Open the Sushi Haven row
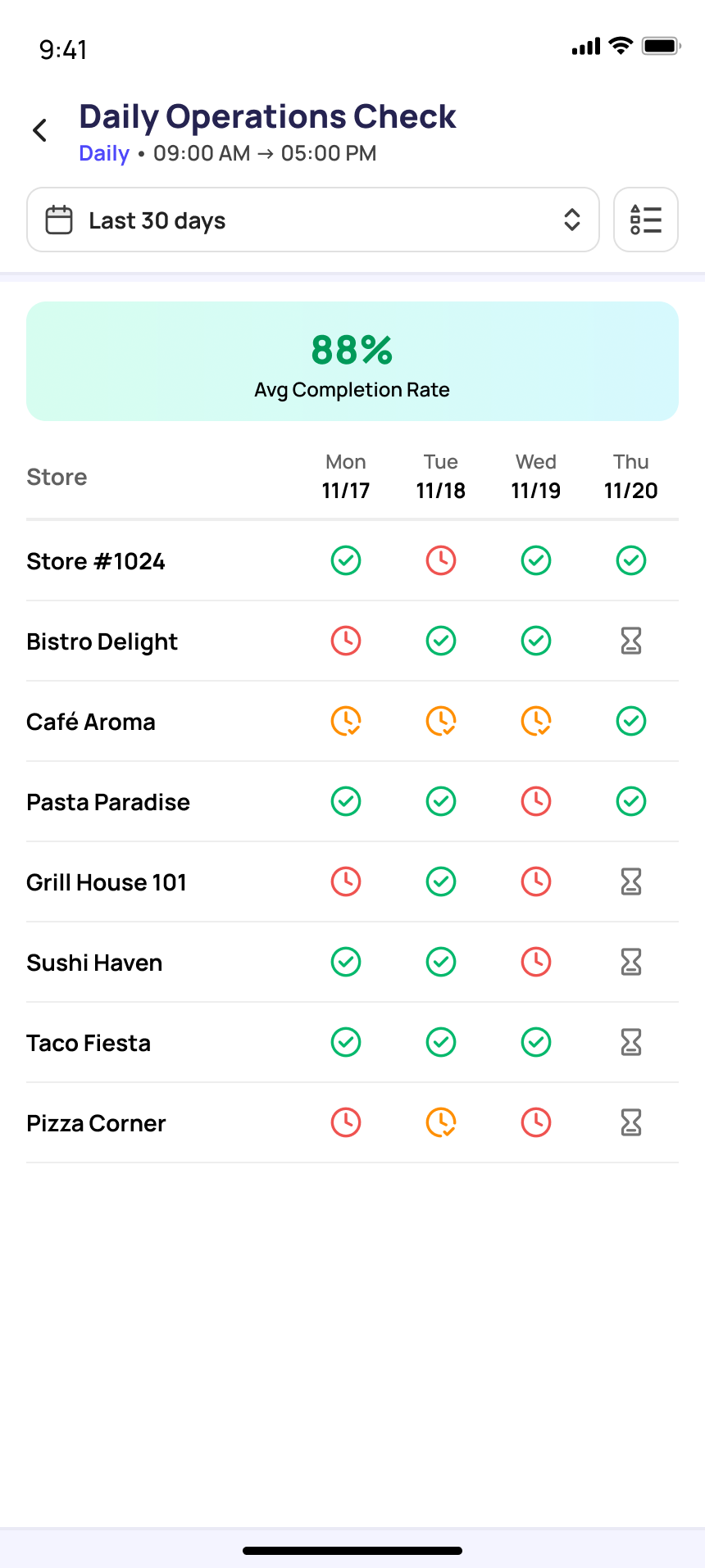This screenshot has height=1568, width=705. pos(94,963)
